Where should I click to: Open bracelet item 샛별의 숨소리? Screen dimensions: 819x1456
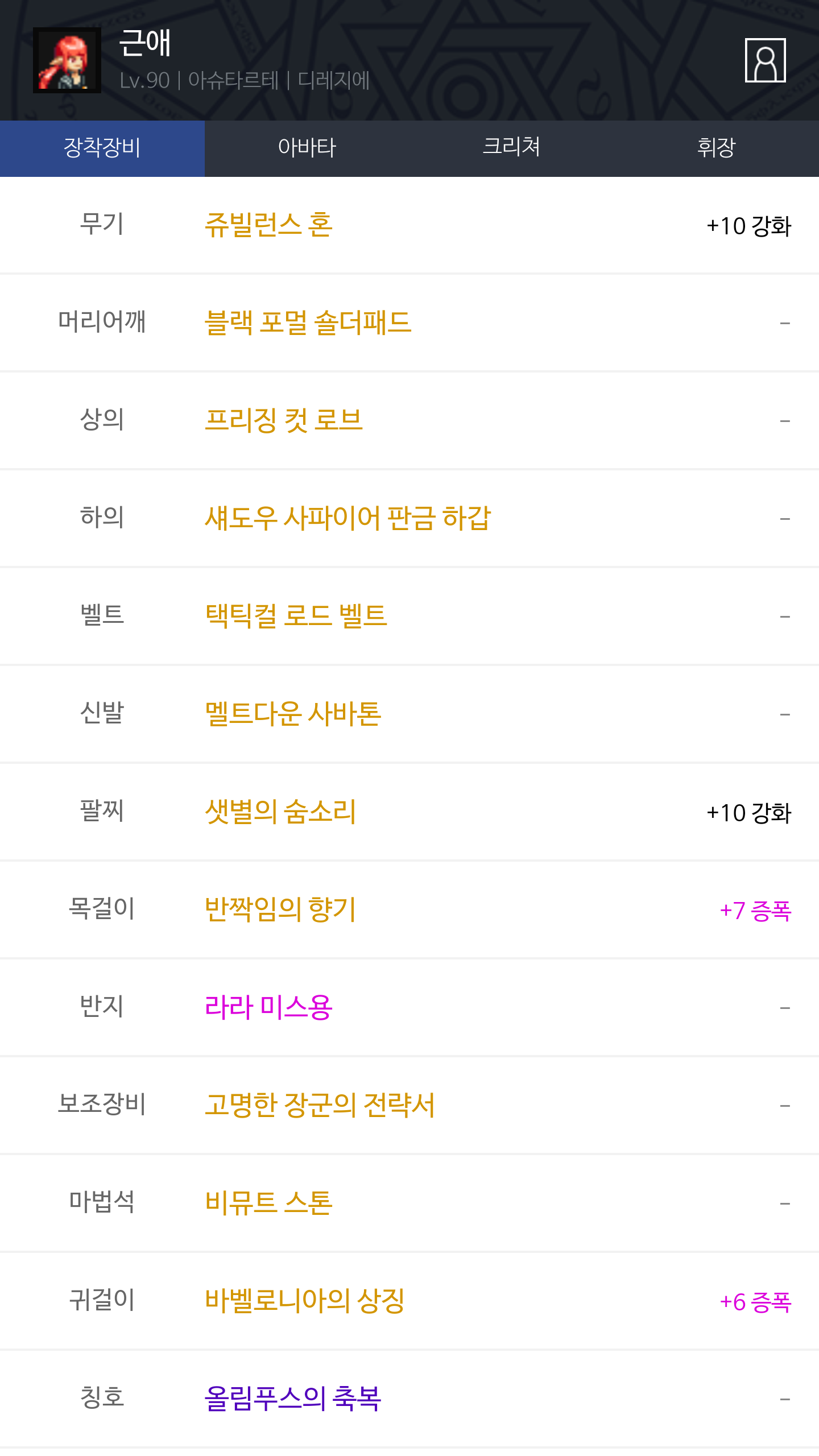280,812
